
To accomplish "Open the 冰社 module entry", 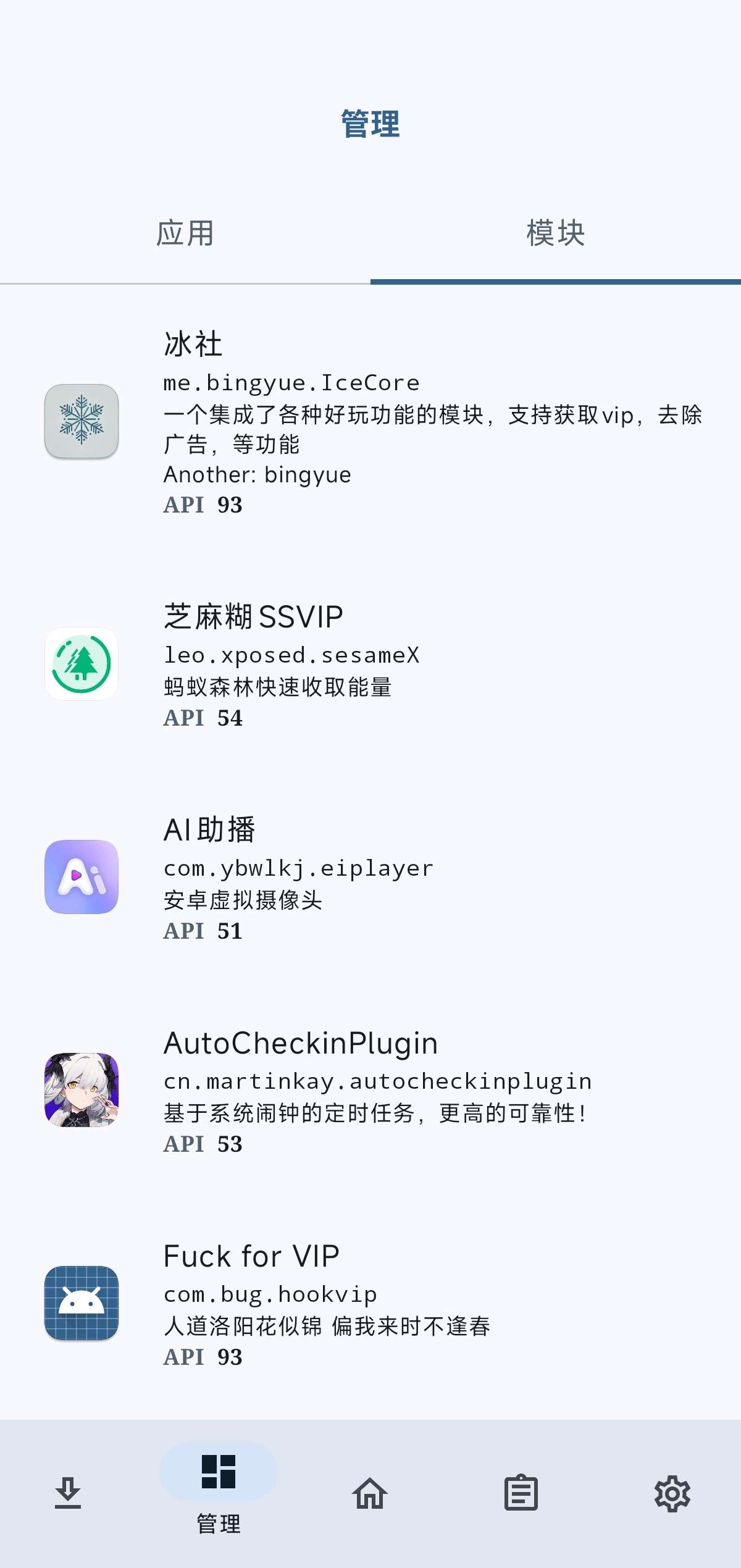I will 371,422.
